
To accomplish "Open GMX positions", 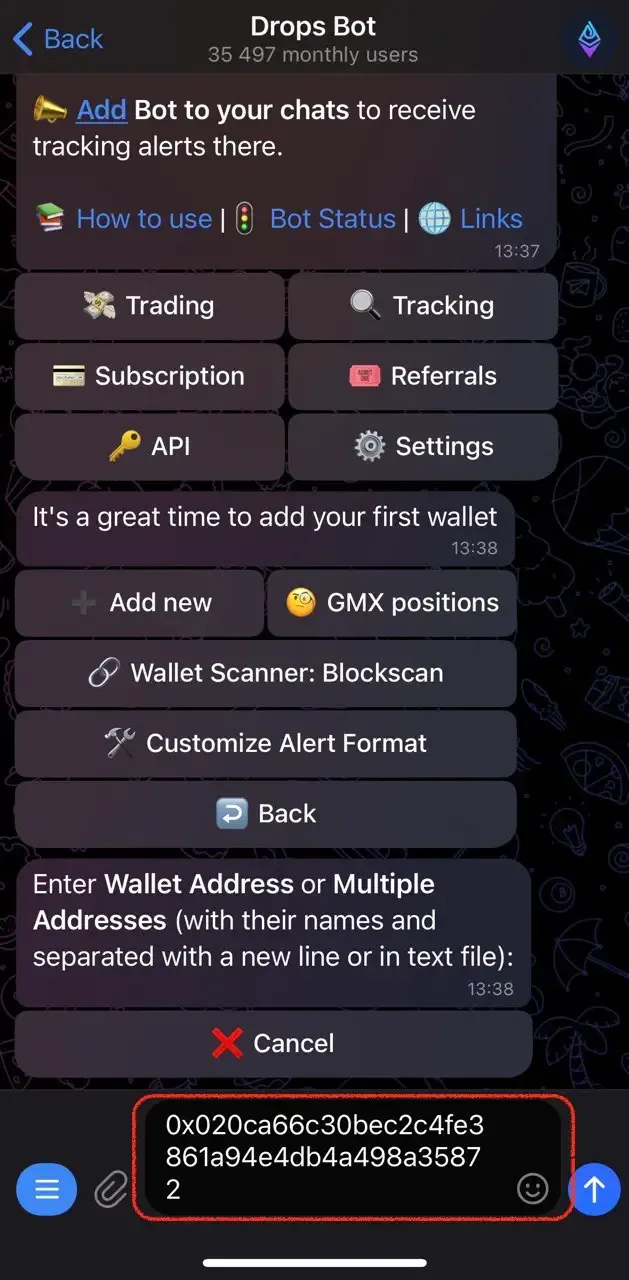I will click(392, 603).
